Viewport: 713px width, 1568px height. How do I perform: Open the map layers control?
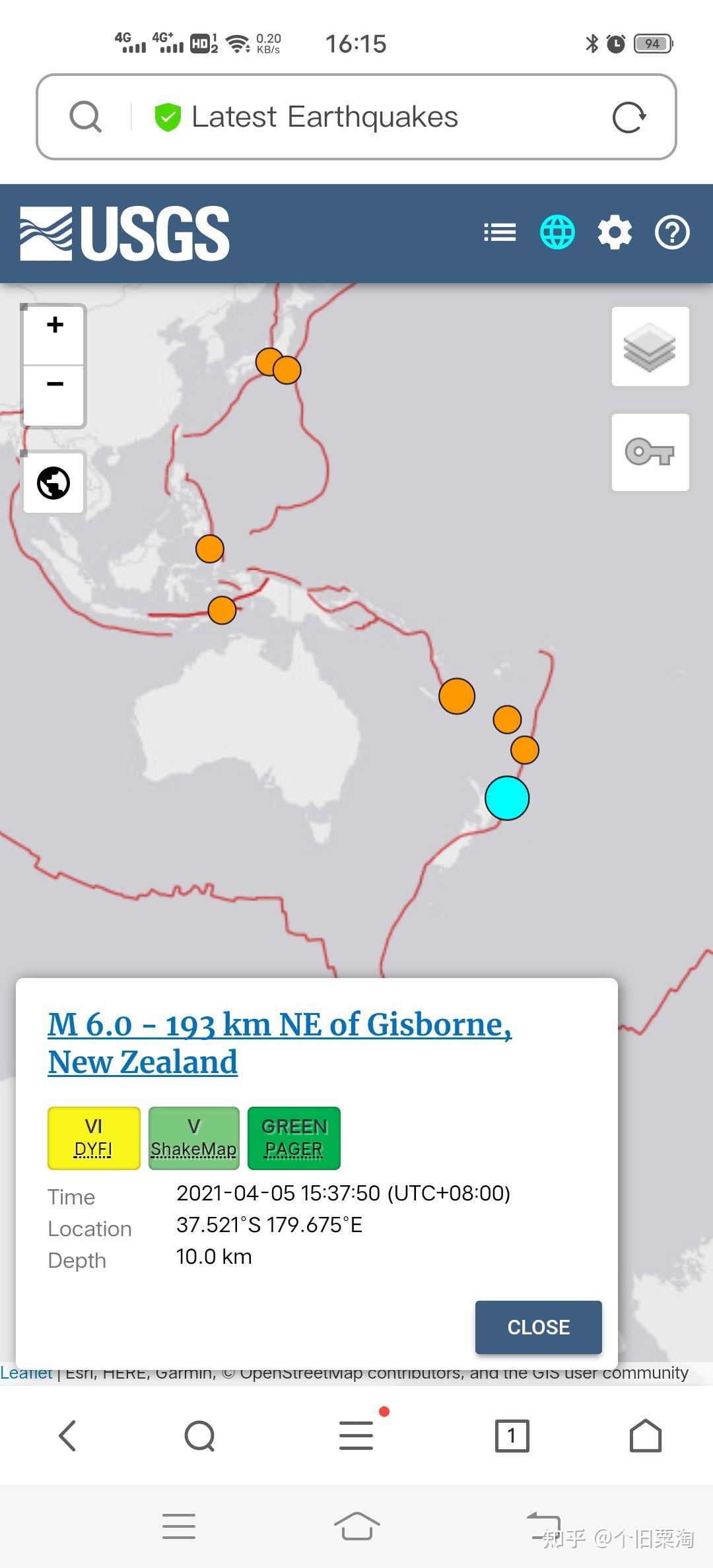tap(650, 346)
